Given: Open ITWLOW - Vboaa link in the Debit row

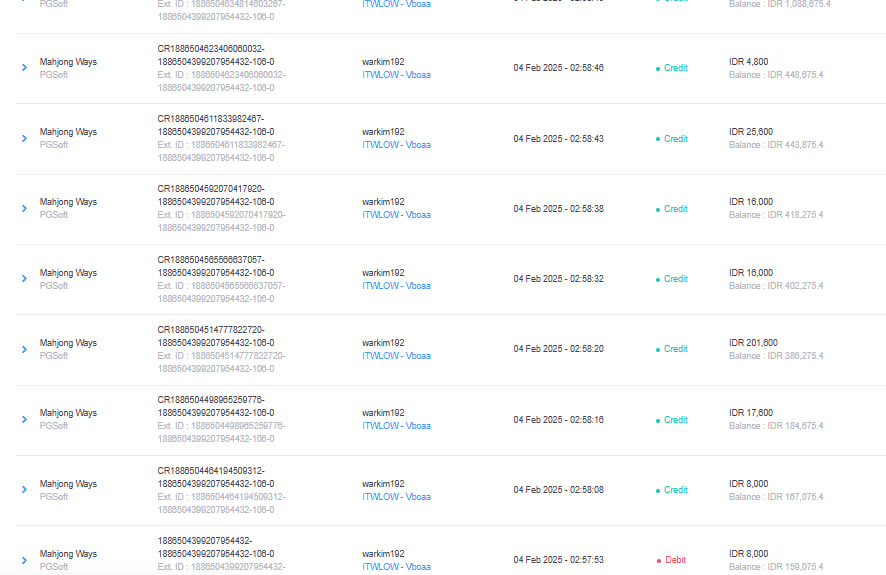Looking at the screenshot, I should pos(396,567).
